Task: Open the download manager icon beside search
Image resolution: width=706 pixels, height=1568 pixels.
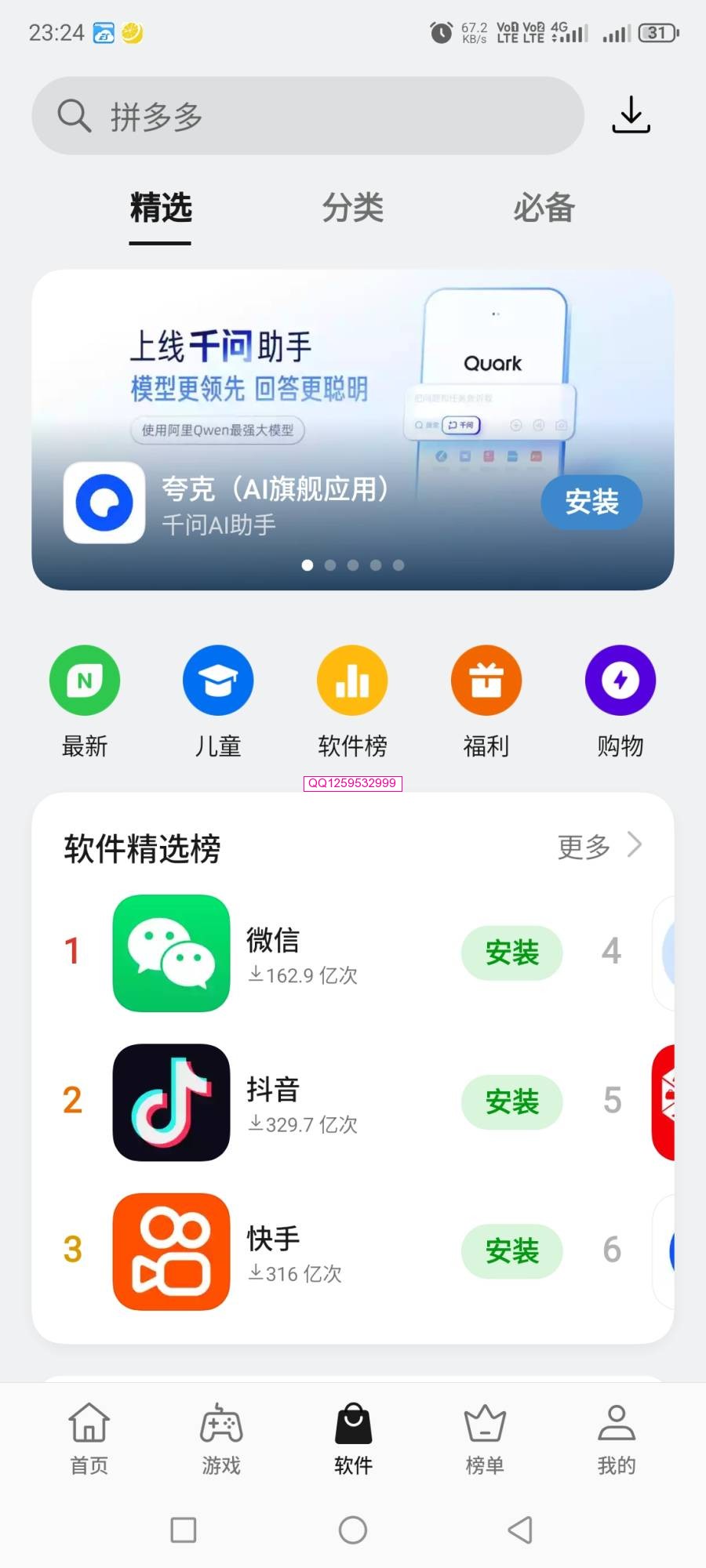Action: pyautogui.click(x=631, y=115)
